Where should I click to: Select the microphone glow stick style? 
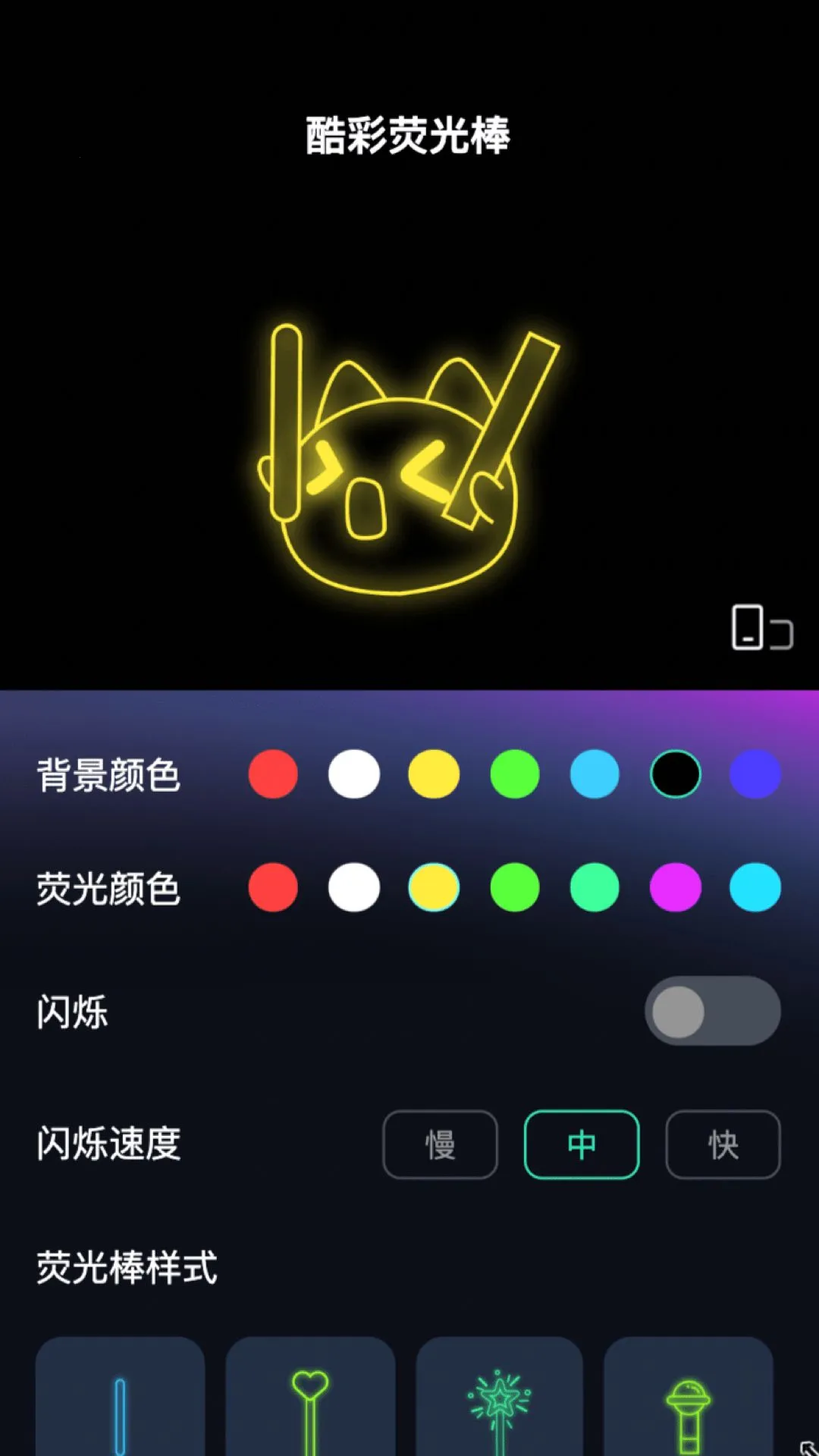coord(687,1403)
